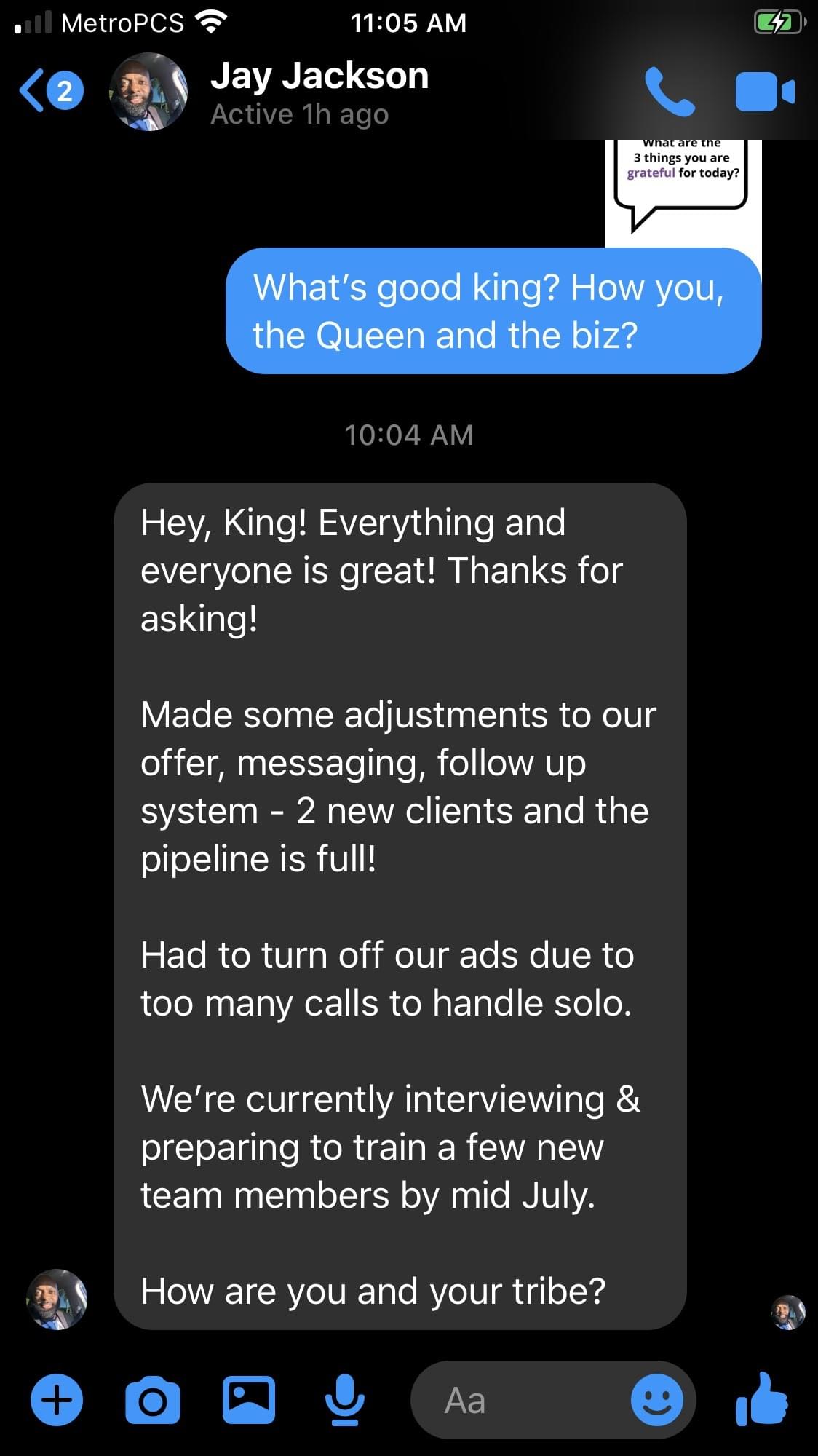818x1456 pixels.
Task: Open the emoji picker in the message field
Action: coord(656,1400)
